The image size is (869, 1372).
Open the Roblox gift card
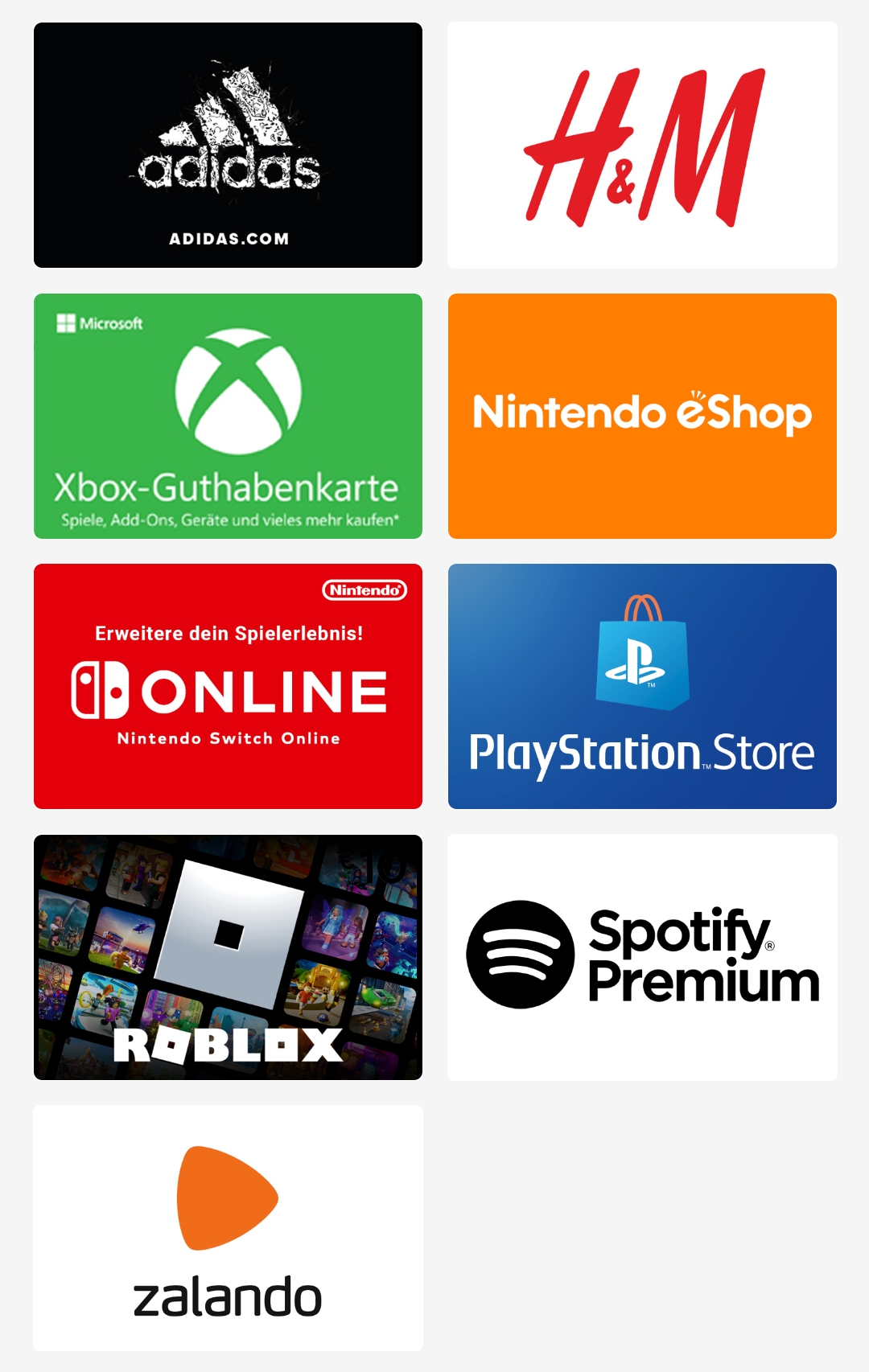(x=228, y=957)
